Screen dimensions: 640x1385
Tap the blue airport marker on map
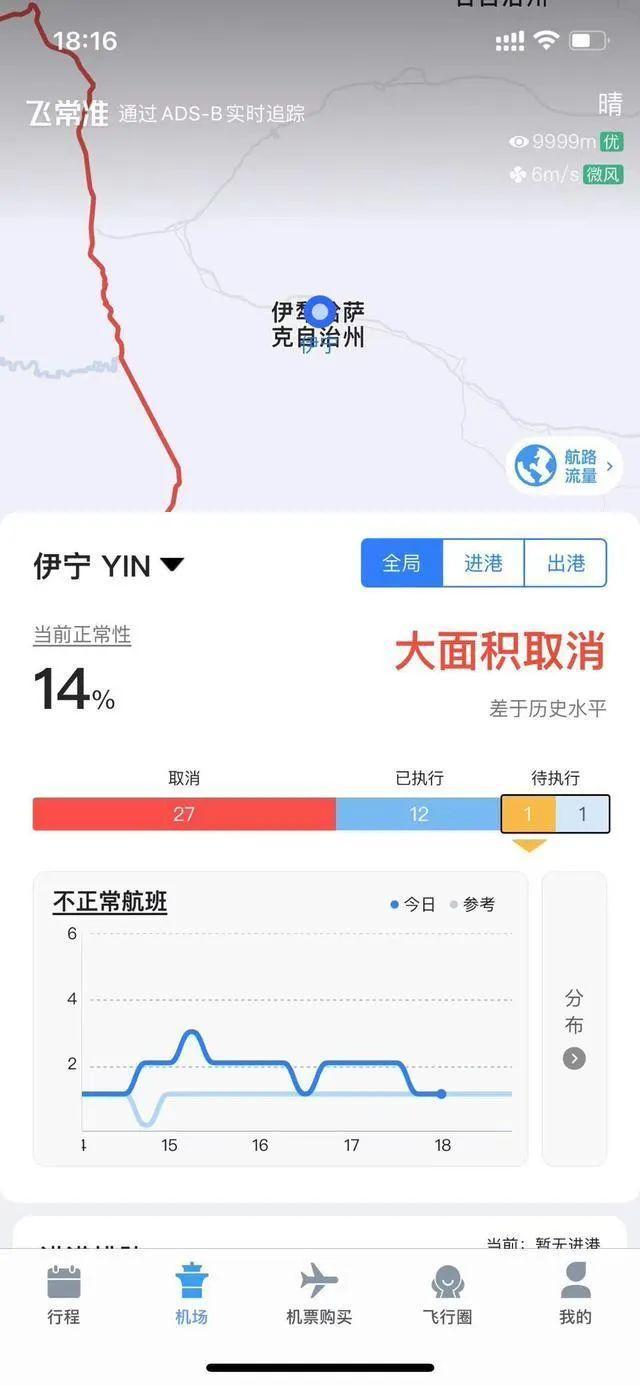pyautogui.click(x=319, y=311)
